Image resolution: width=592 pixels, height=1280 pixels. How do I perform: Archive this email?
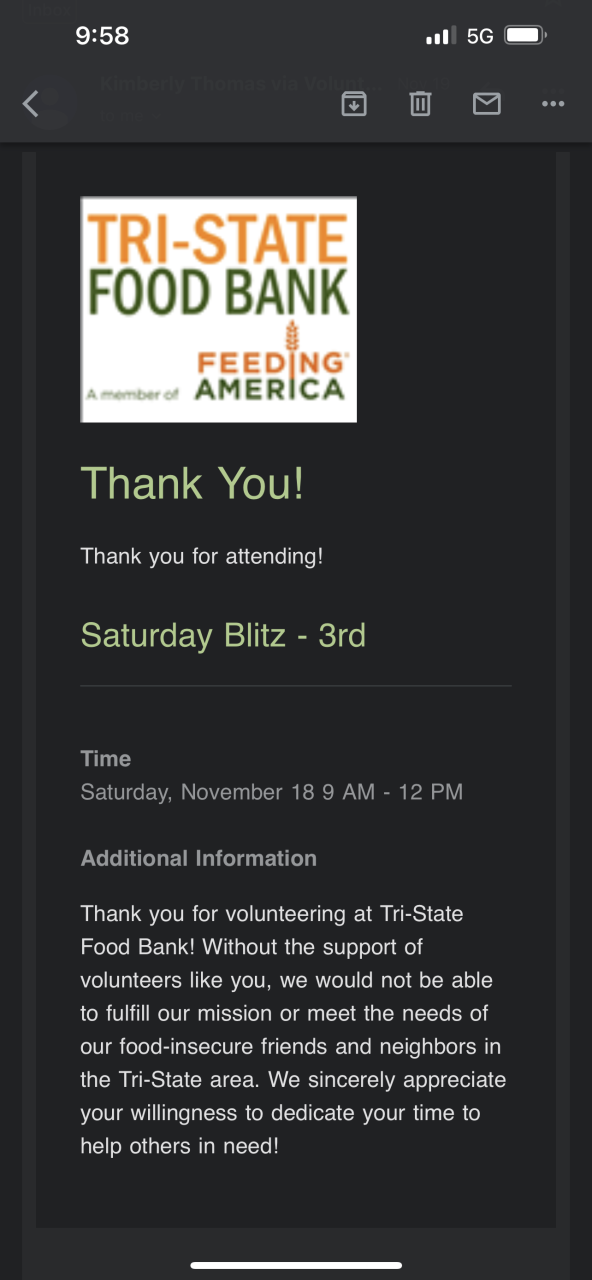pos(354,103)
